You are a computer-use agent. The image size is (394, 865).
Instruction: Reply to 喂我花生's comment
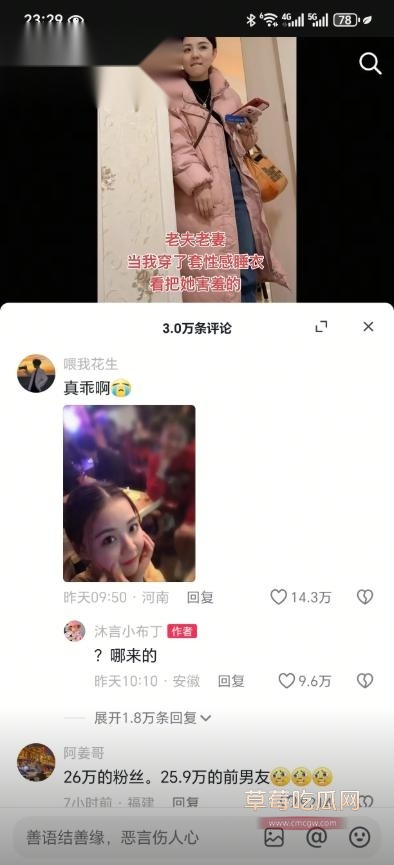click(200, 597)
